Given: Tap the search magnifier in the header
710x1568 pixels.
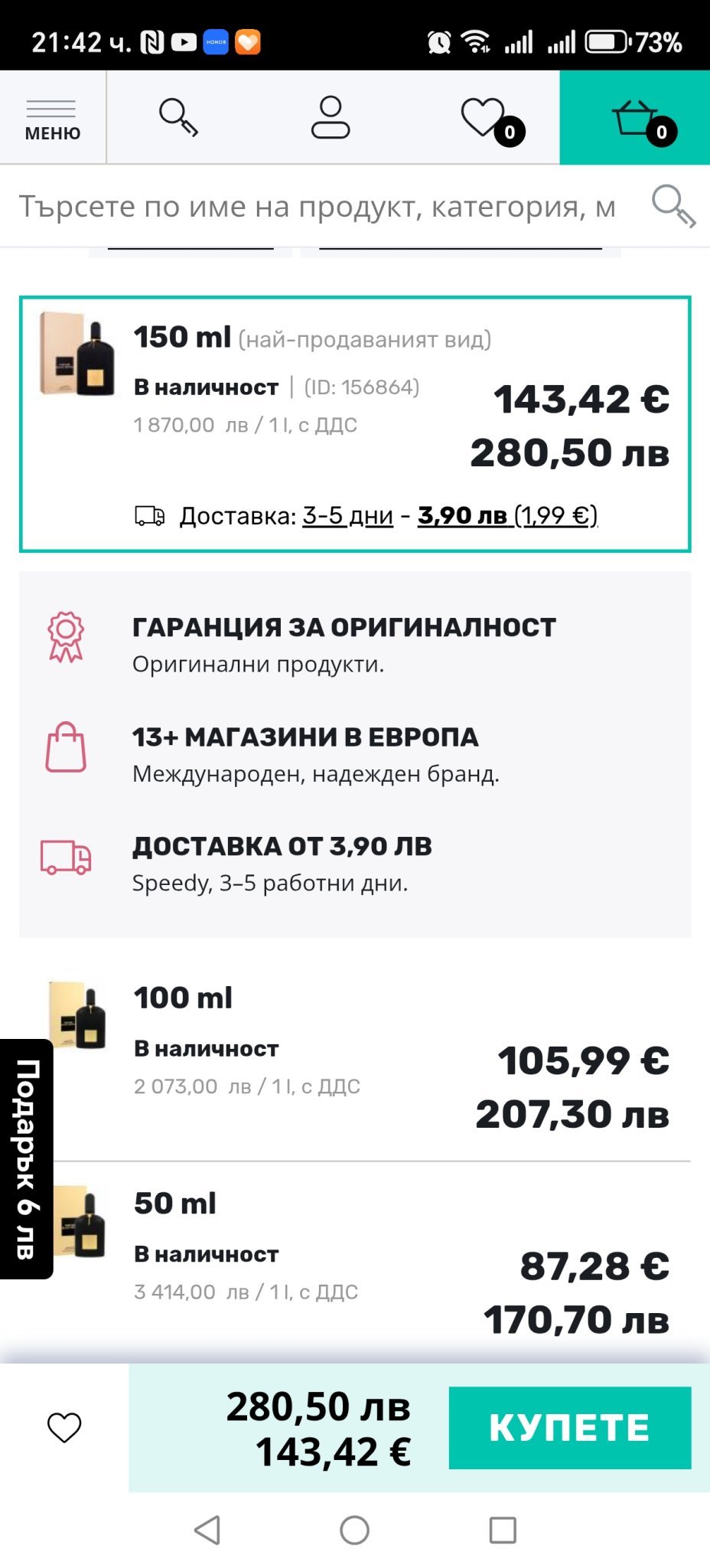Looking at the screenshot, I should [178, 117].
